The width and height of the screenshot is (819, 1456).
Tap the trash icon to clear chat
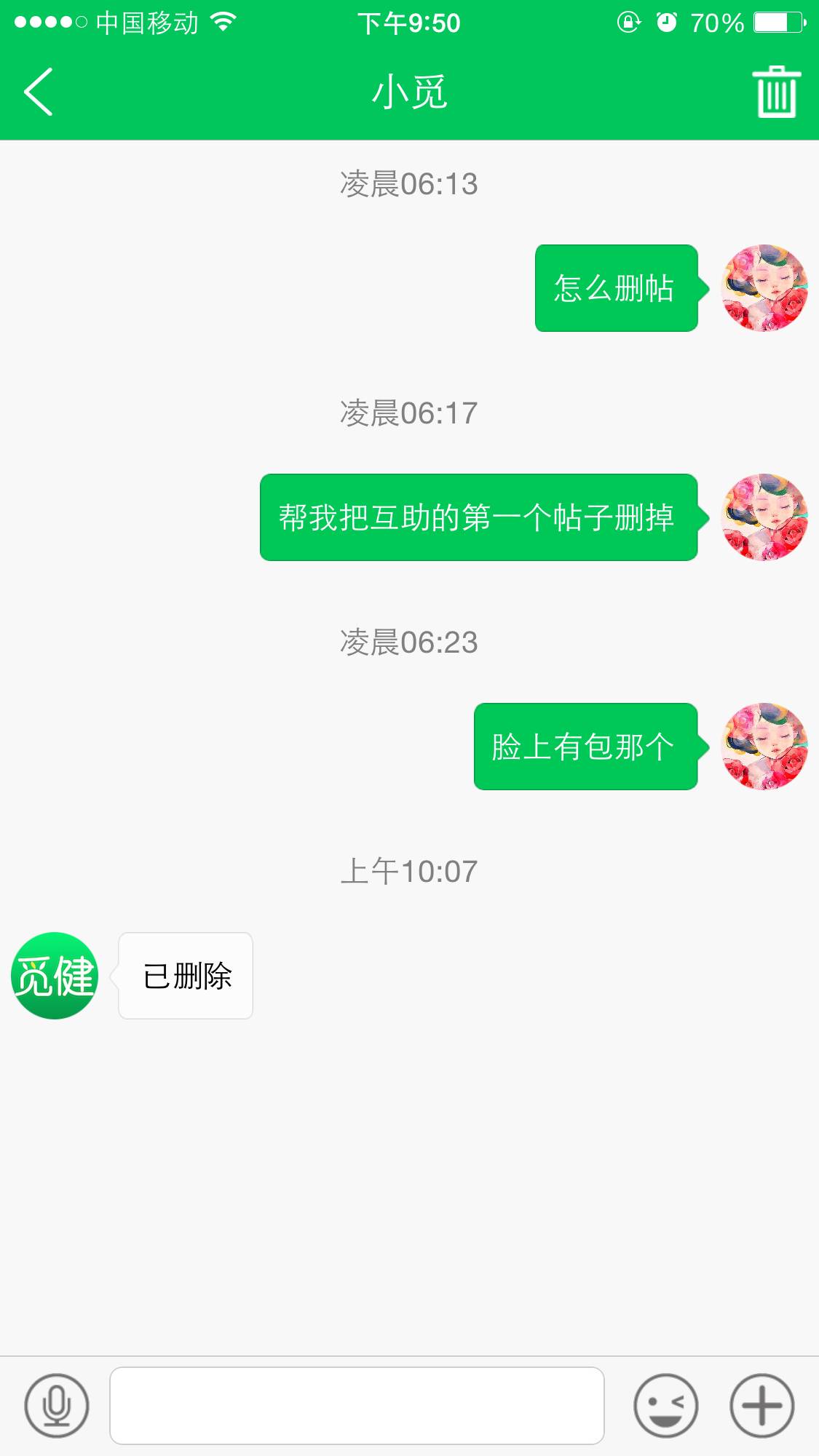(776, 92)
